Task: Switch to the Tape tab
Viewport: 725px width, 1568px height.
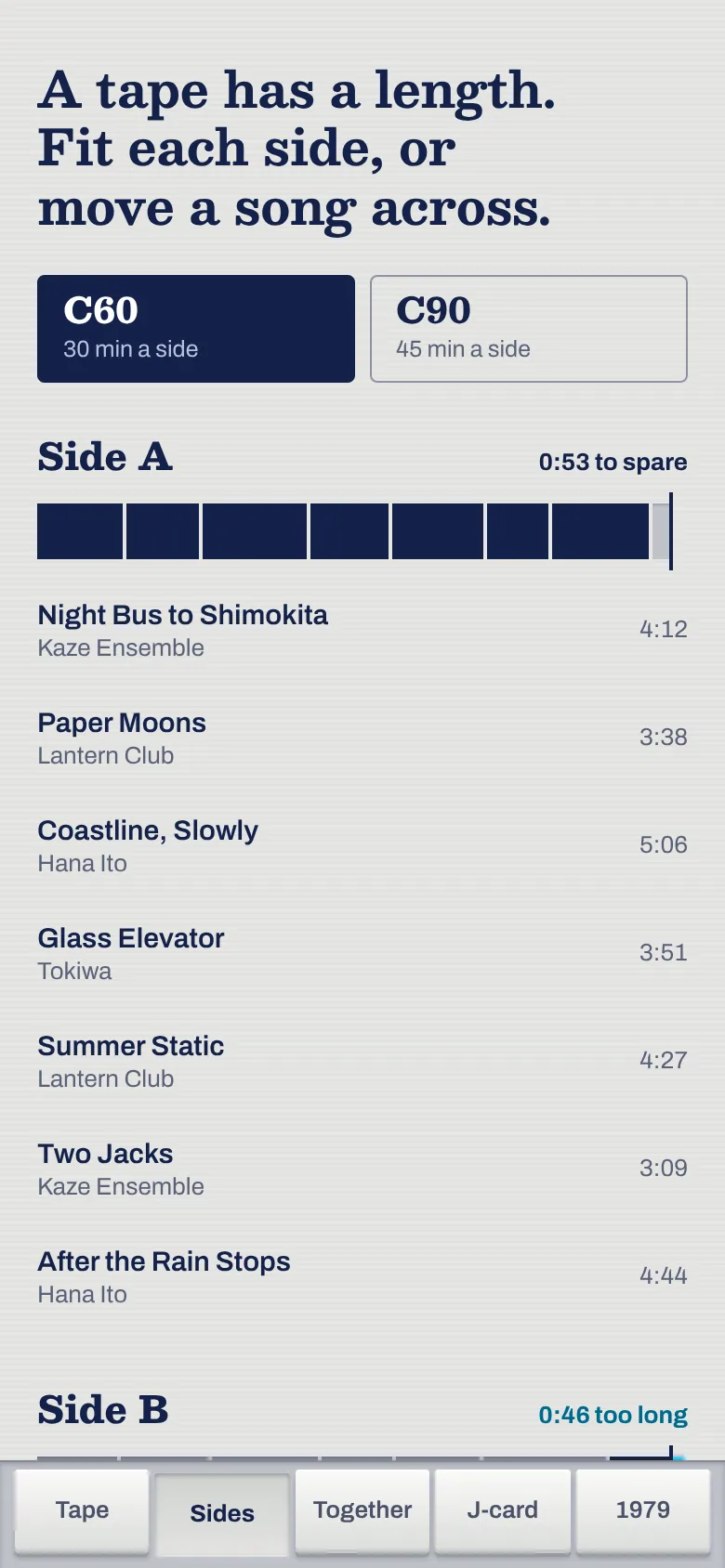Action: (82, 1510)
